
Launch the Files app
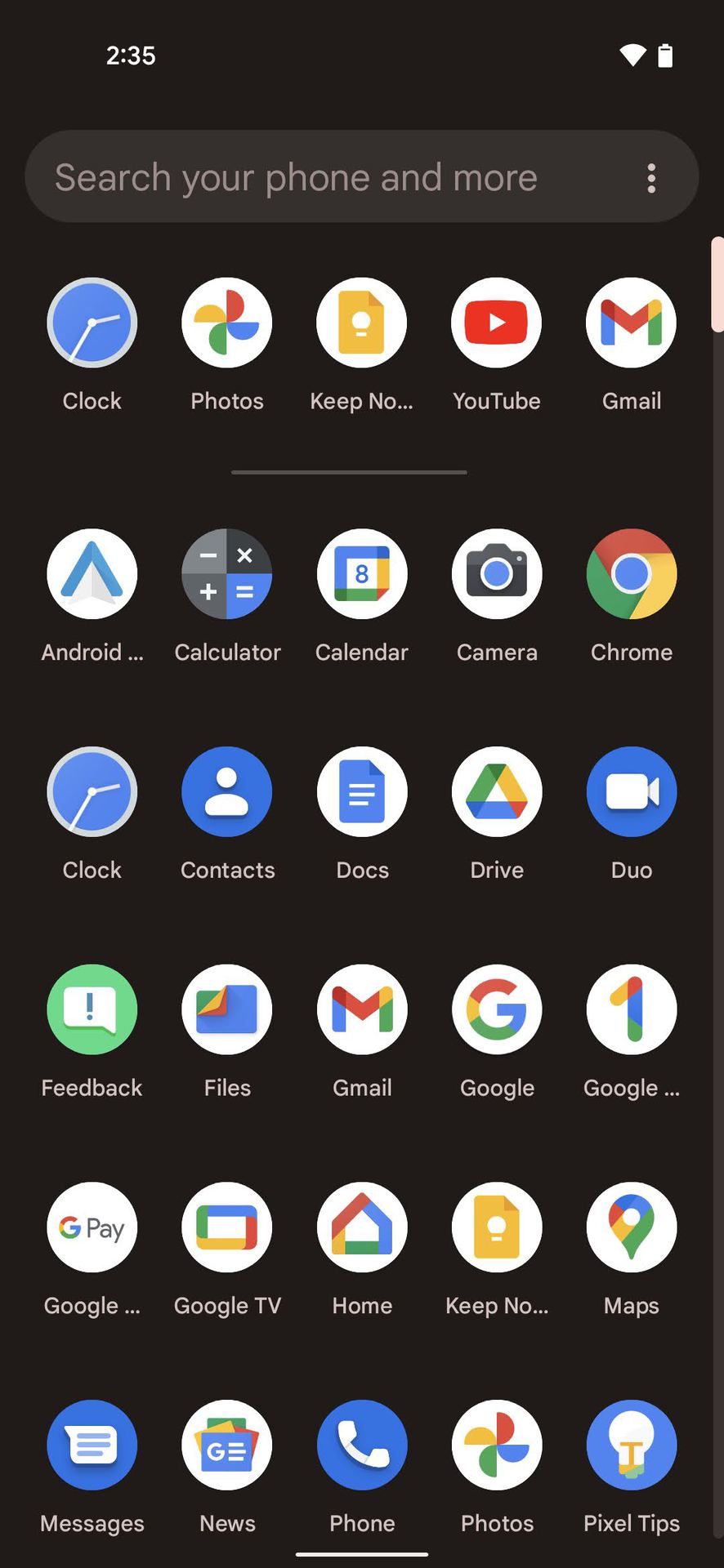[227, 1010]
